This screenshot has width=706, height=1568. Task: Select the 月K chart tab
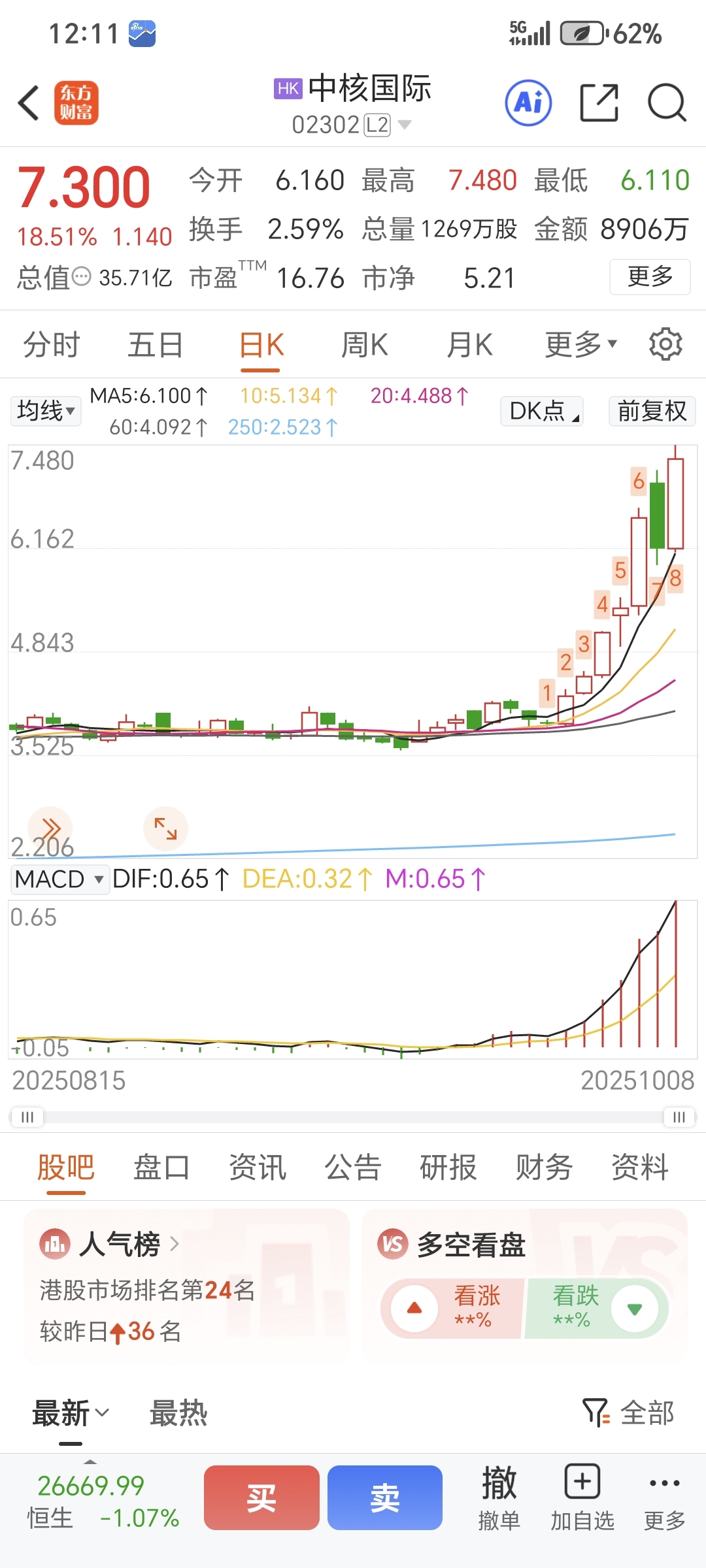pos(469,344)
